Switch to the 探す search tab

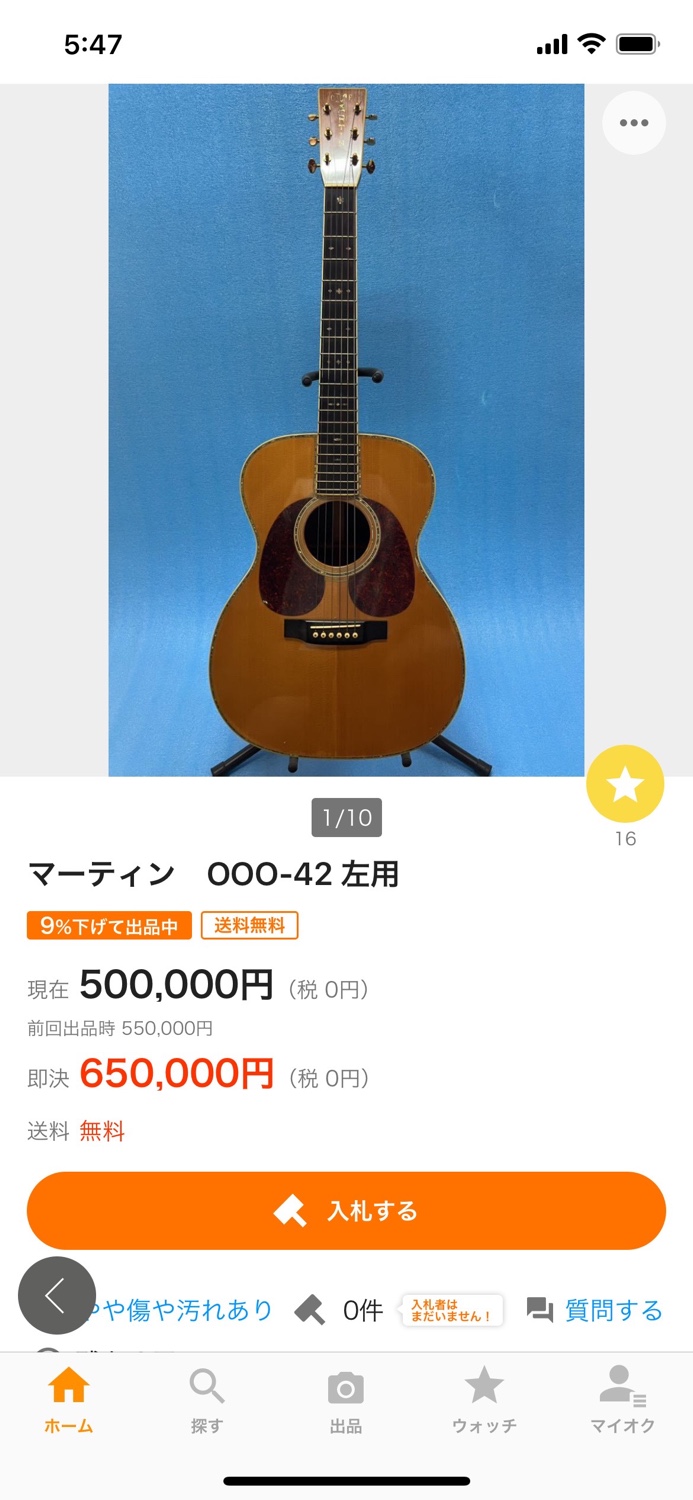coord(207,1400)
